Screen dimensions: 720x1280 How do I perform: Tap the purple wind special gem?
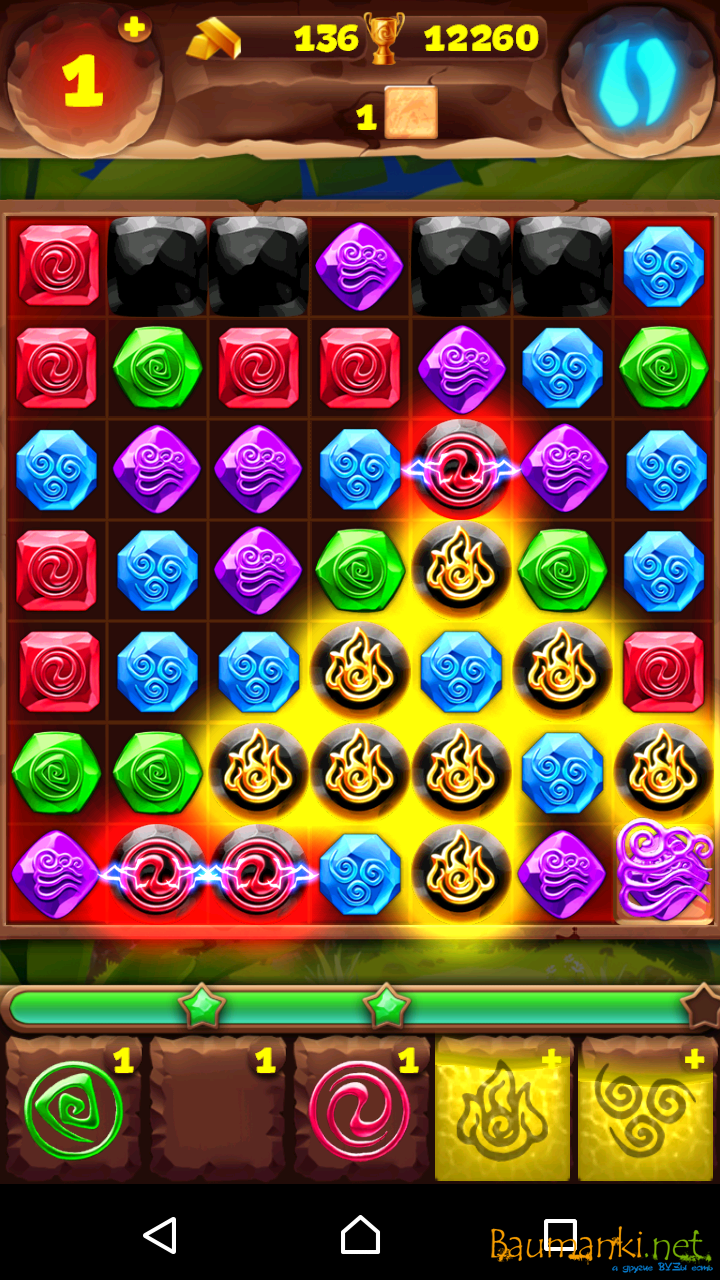click(x=664, y=872)
